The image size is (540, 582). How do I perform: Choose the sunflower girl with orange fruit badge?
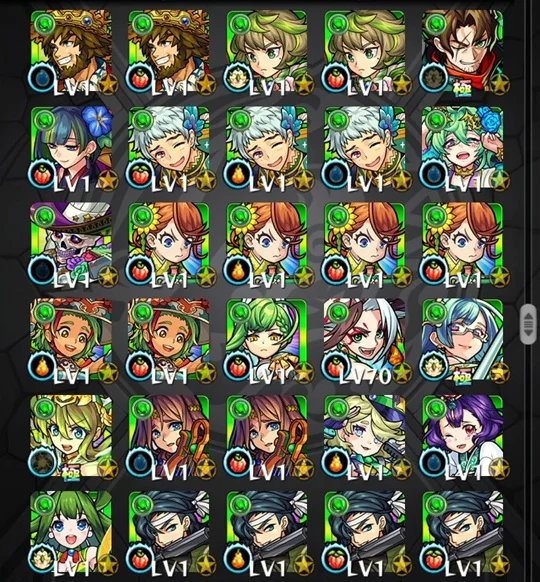tap(267, 244)
